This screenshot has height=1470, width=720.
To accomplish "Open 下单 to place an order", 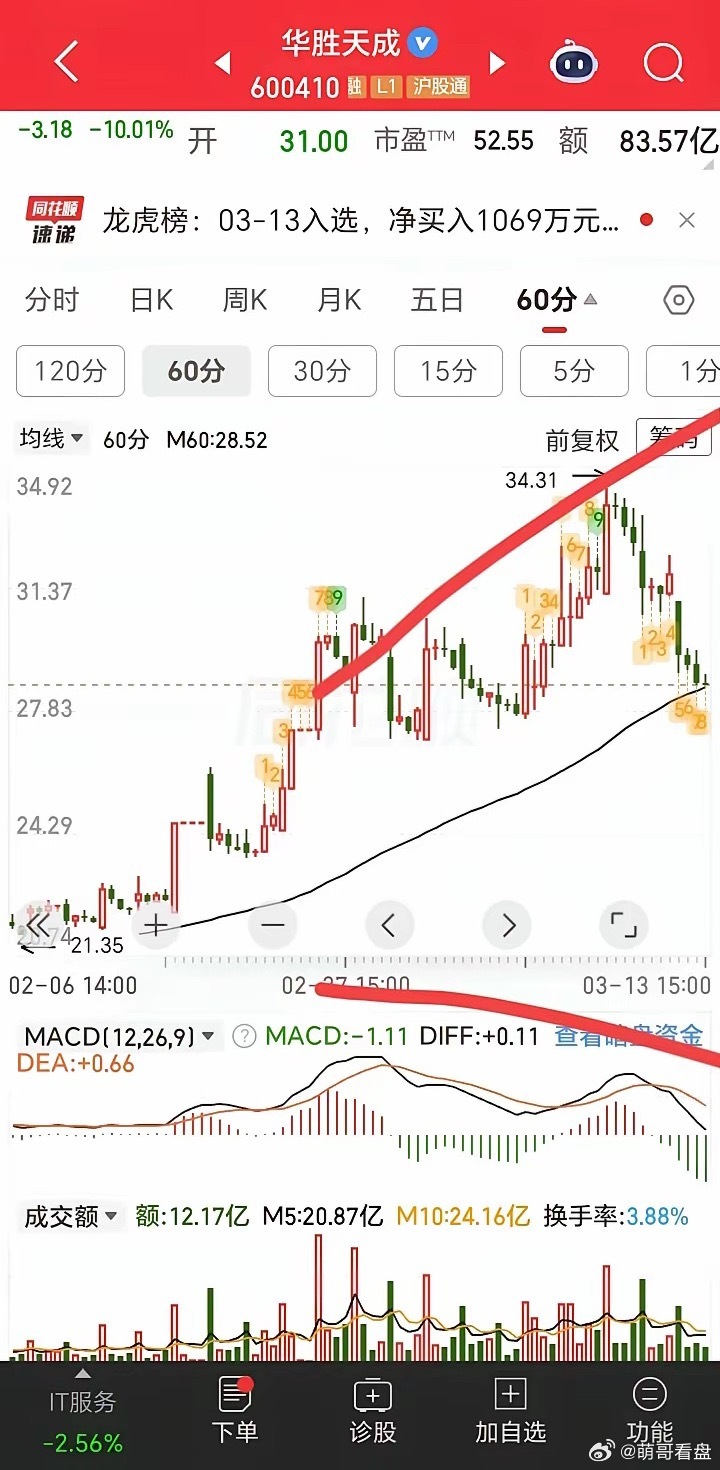I will coord(235,1410).
